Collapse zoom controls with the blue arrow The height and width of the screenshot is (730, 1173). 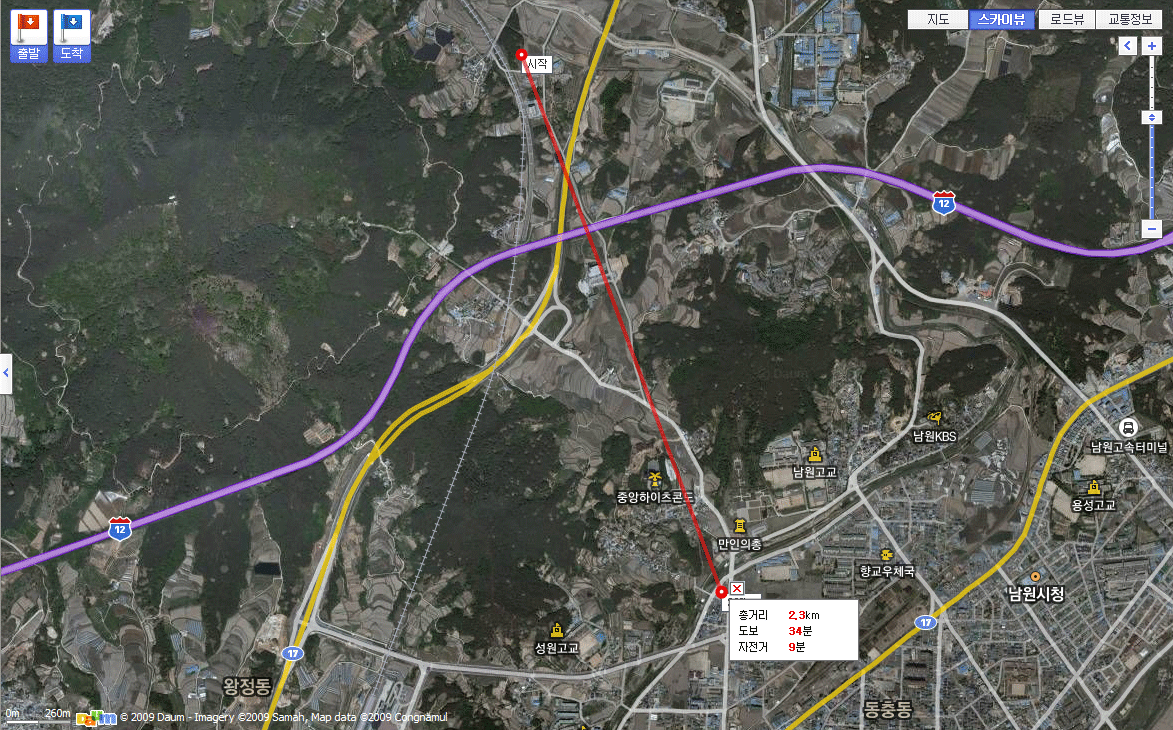tap(1127, 46)
